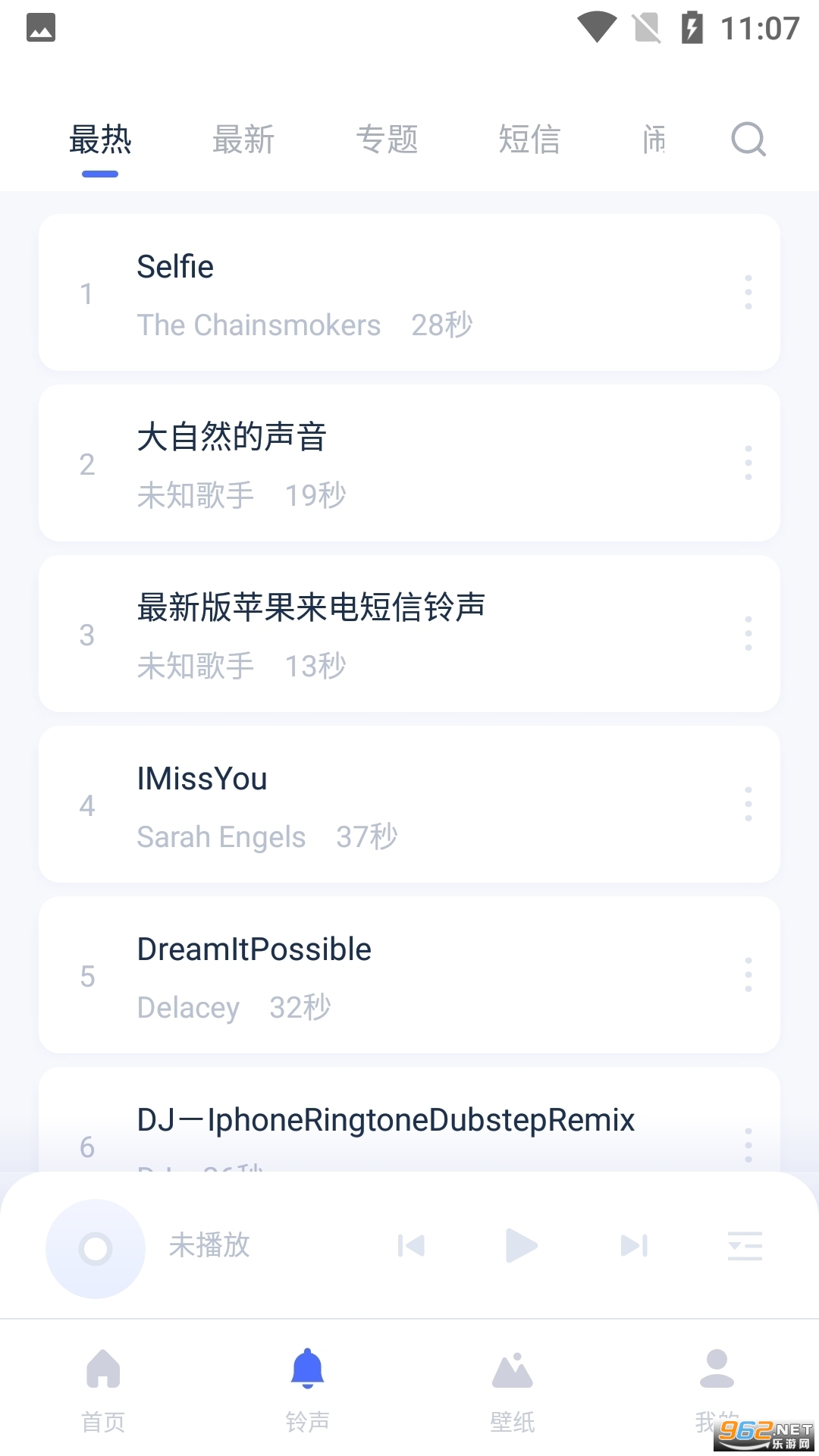The width and height of the screenshot is (819, 1456).
Task: Open more options for 大自然的声音
Action: (x=748, y=463)
